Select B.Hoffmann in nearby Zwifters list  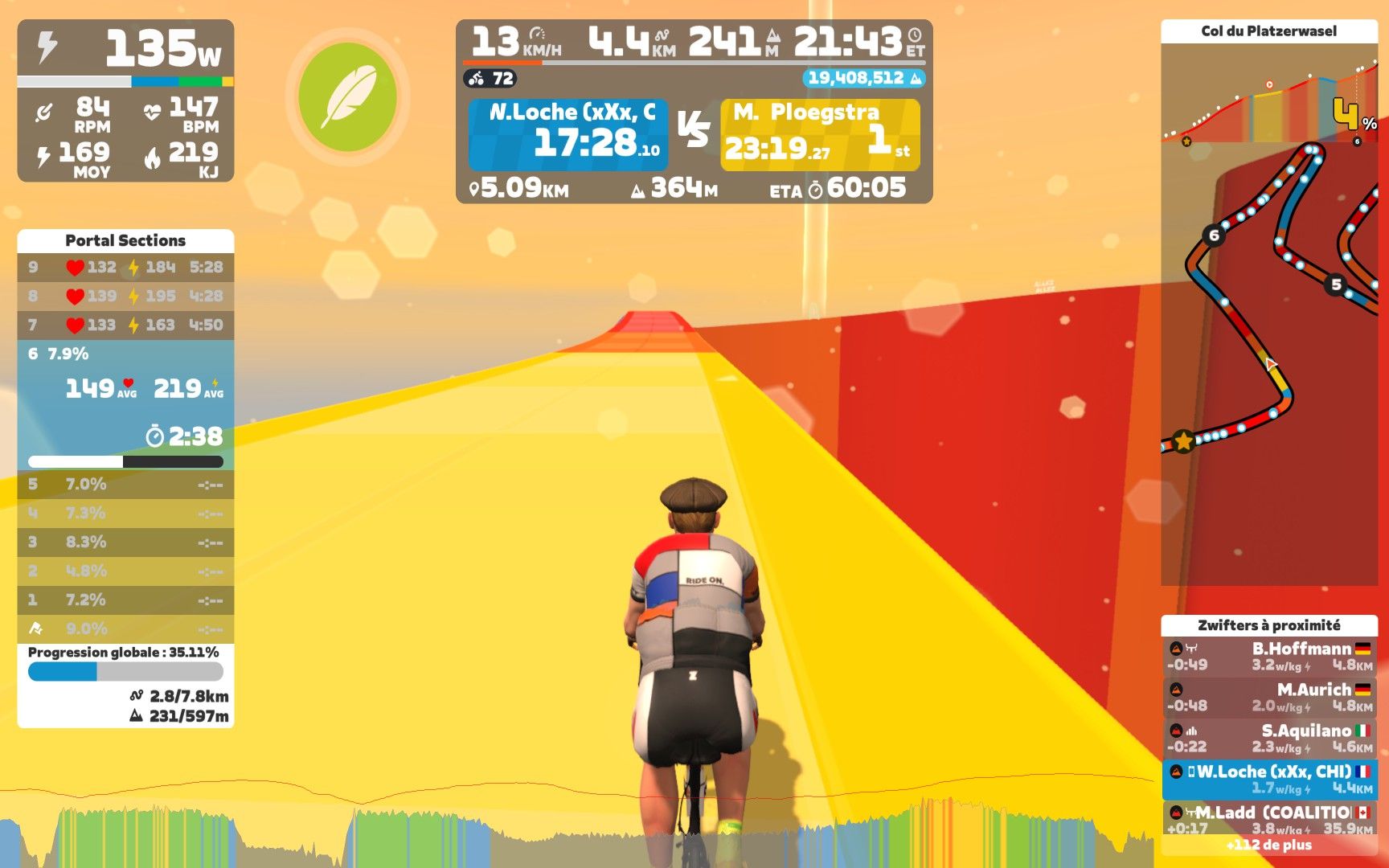[x=1269, y=657]
